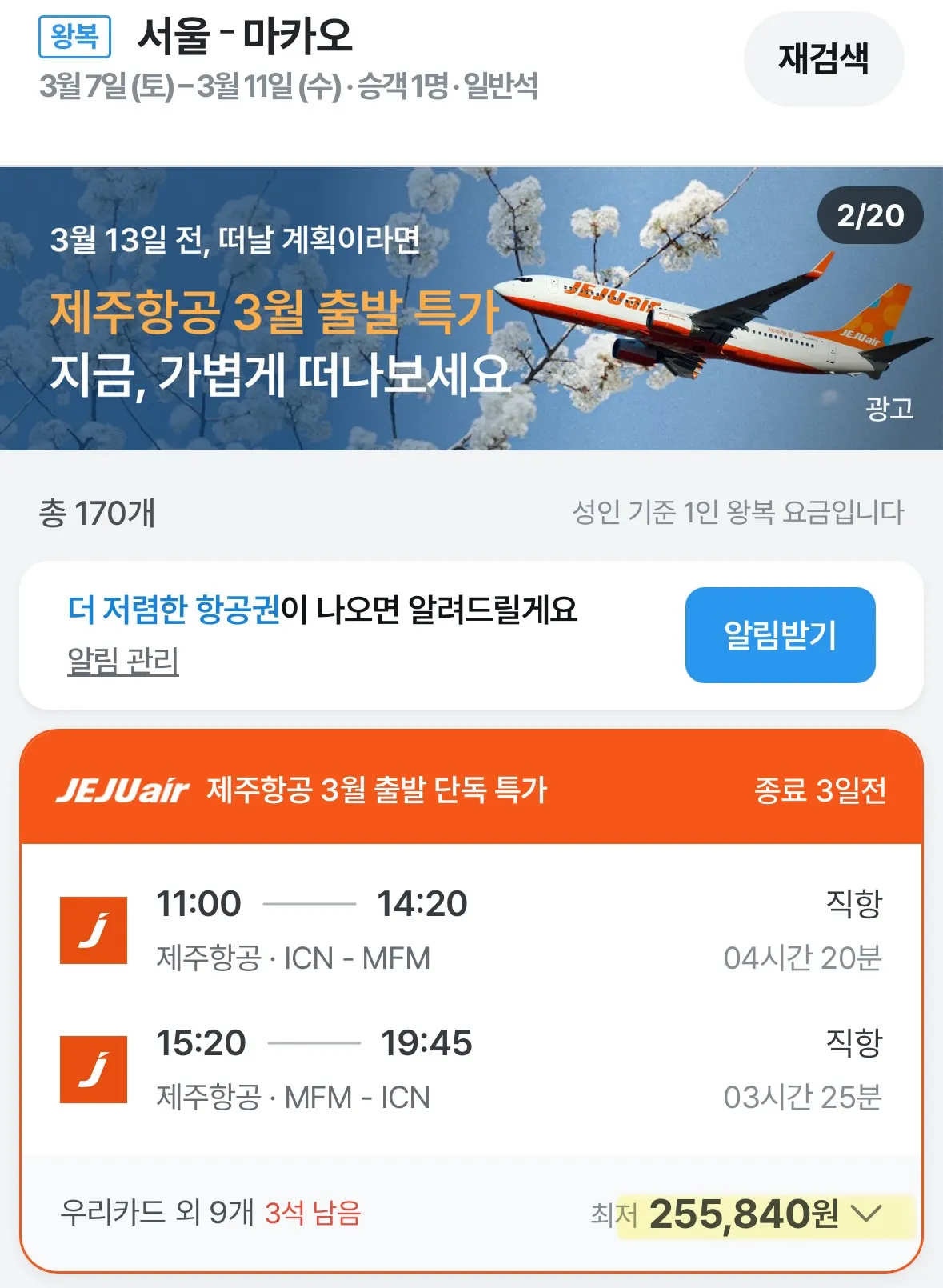
Task: Tap the 재검색 button
Action: [x=823, y=59]
